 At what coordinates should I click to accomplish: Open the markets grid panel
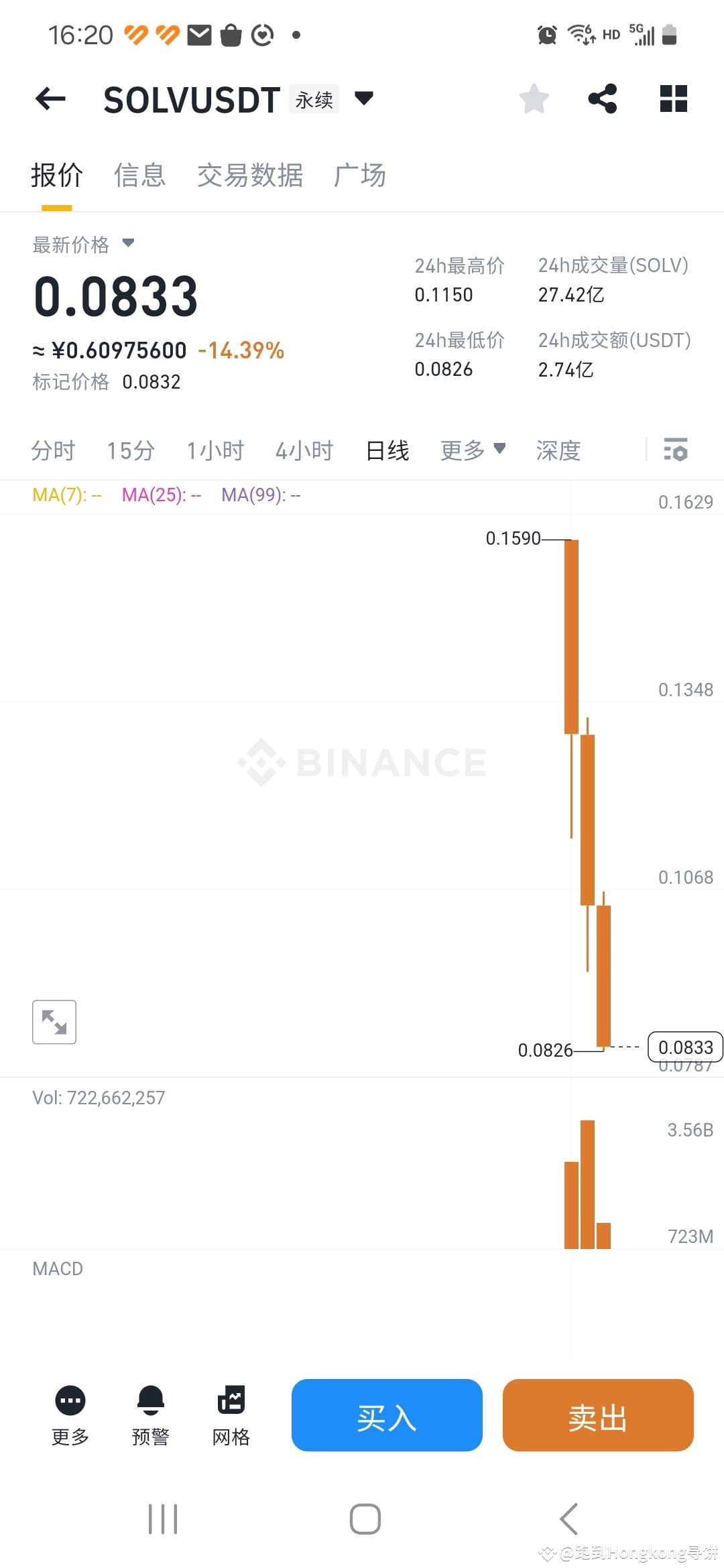pyautogui.click(x=672, y=99)
